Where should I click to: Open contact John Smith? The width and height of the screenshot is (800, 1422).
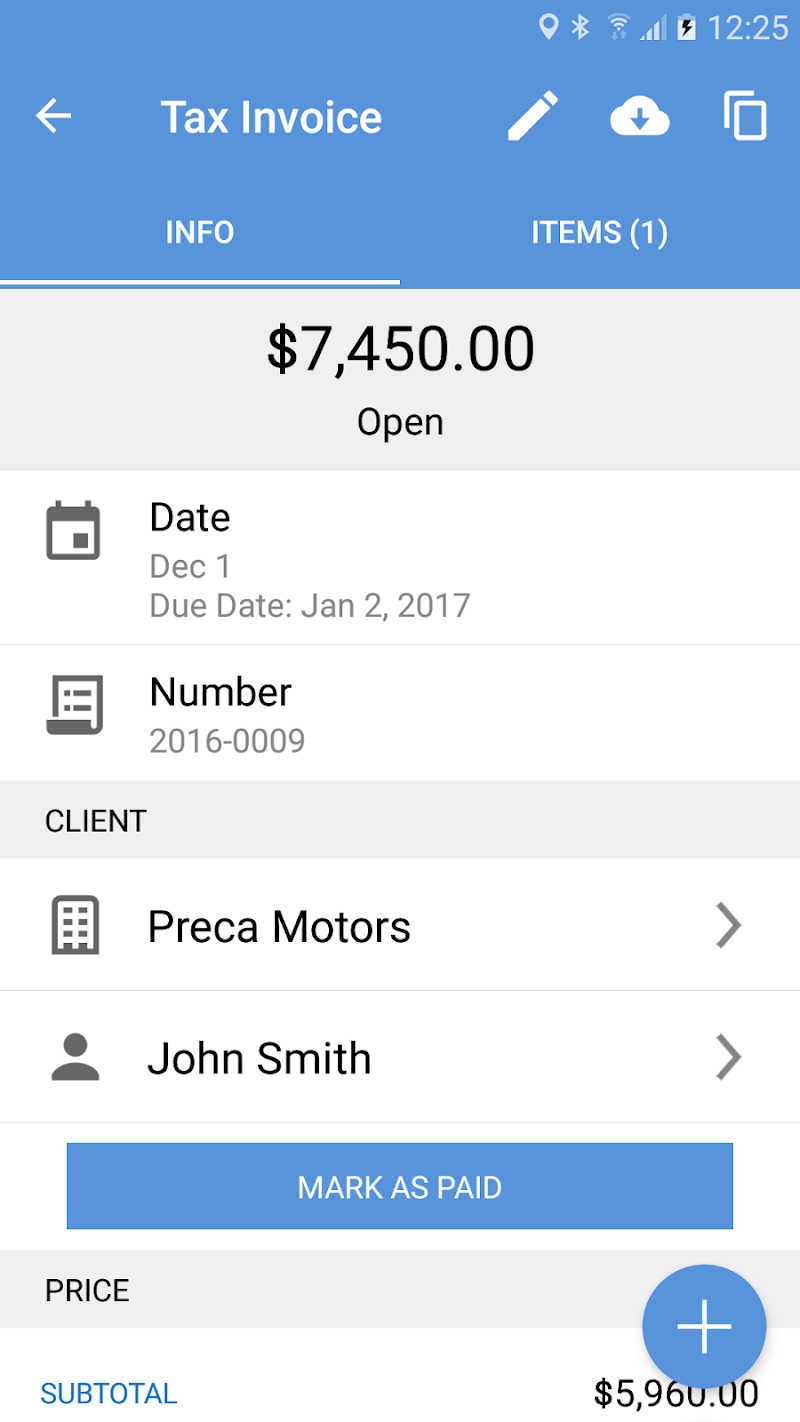(x=400, y=1058)
